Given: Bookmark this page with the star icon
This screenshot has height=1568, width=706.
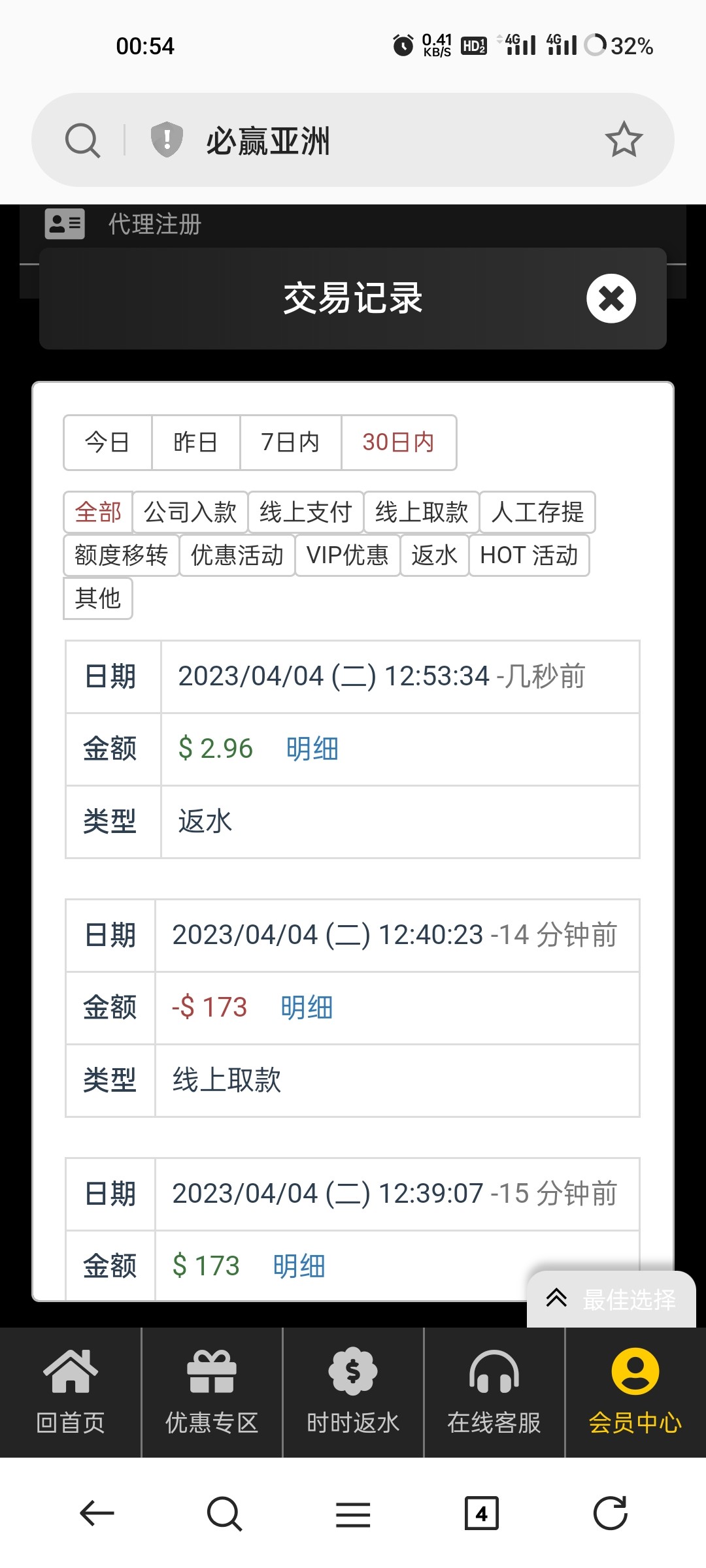Looking at the screenshot, I should click(x=624, y=139).
